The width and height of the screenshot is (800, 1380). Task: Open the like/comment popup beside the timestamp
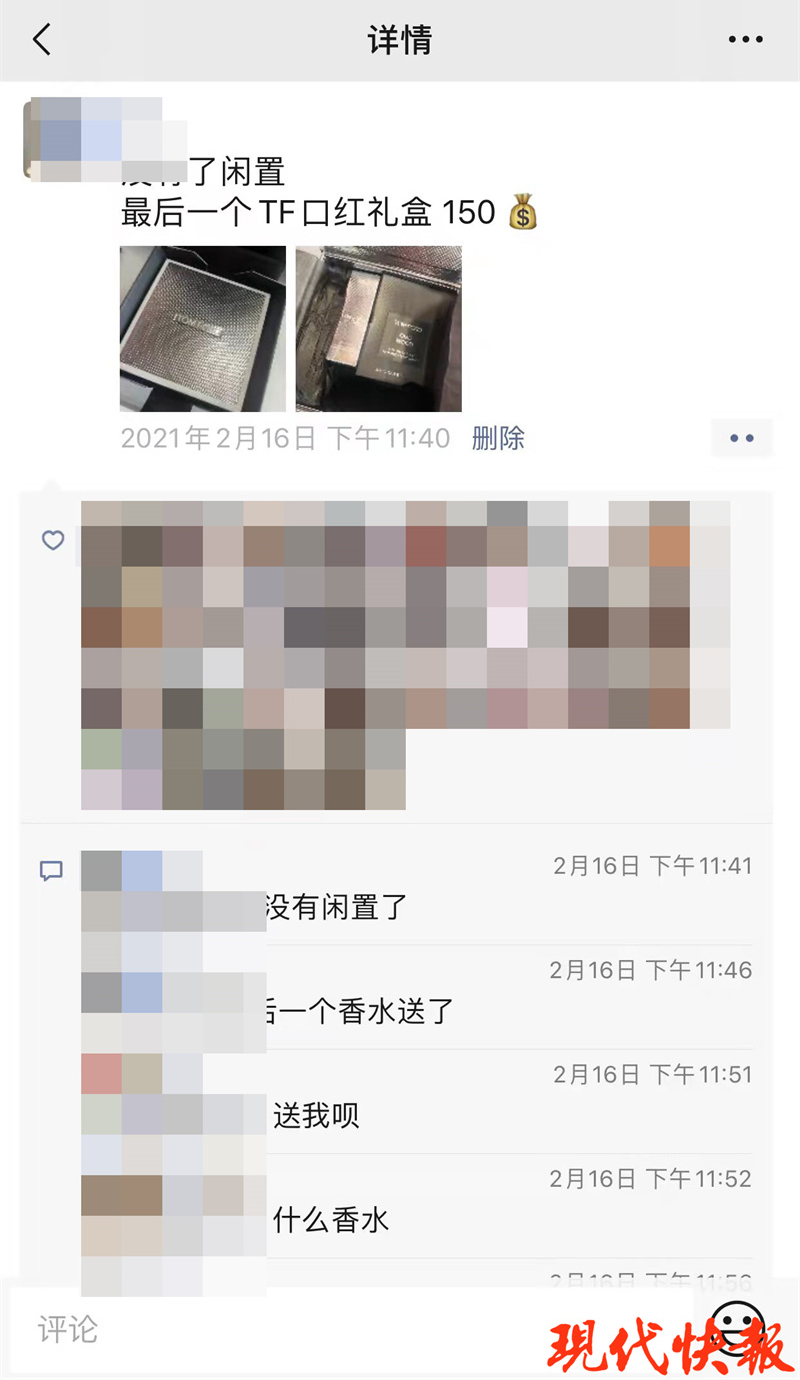pos(741,438)
